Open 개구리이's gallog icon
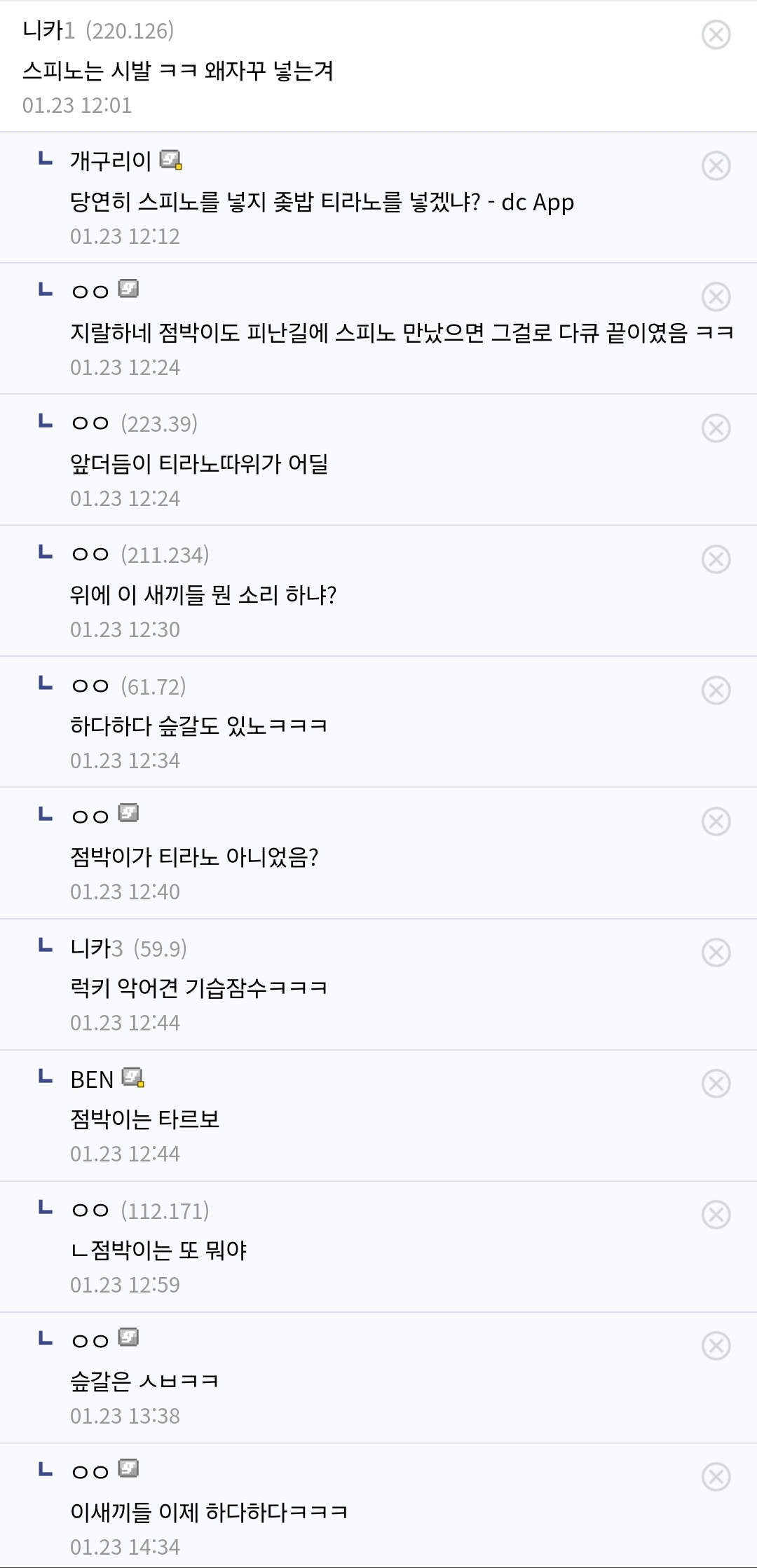 pyautogui.click(x=171, y=160)
